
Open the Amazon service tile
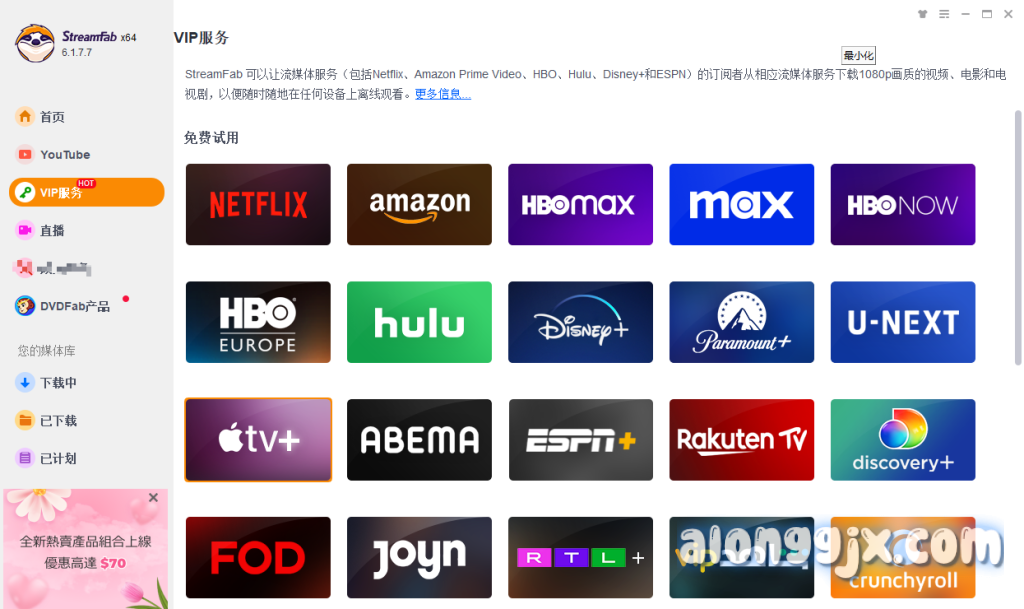419,205
